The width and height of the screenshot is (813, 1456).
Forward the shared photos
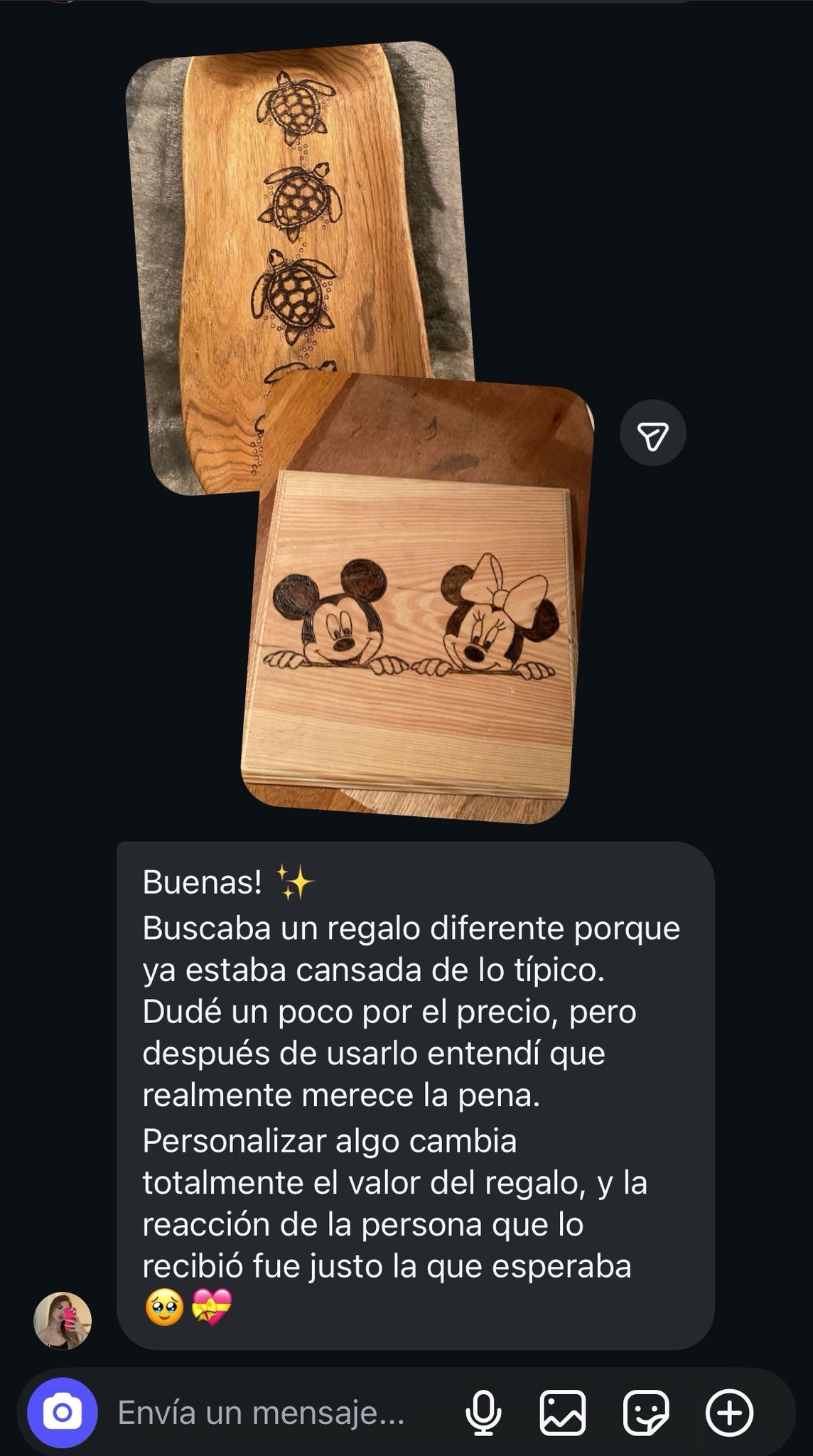(x=652, y=436)
